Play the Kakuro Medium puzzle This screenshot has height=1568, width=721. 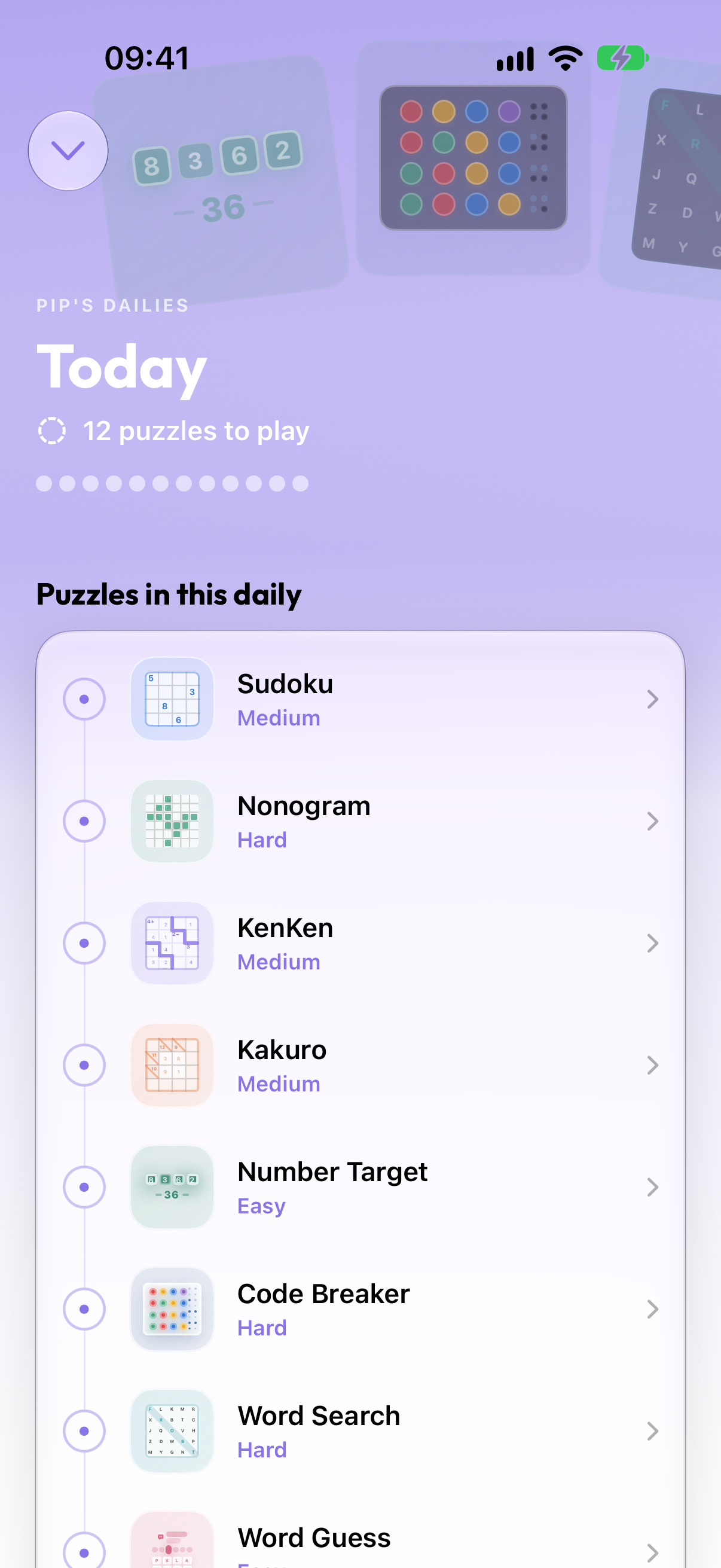361,1064
